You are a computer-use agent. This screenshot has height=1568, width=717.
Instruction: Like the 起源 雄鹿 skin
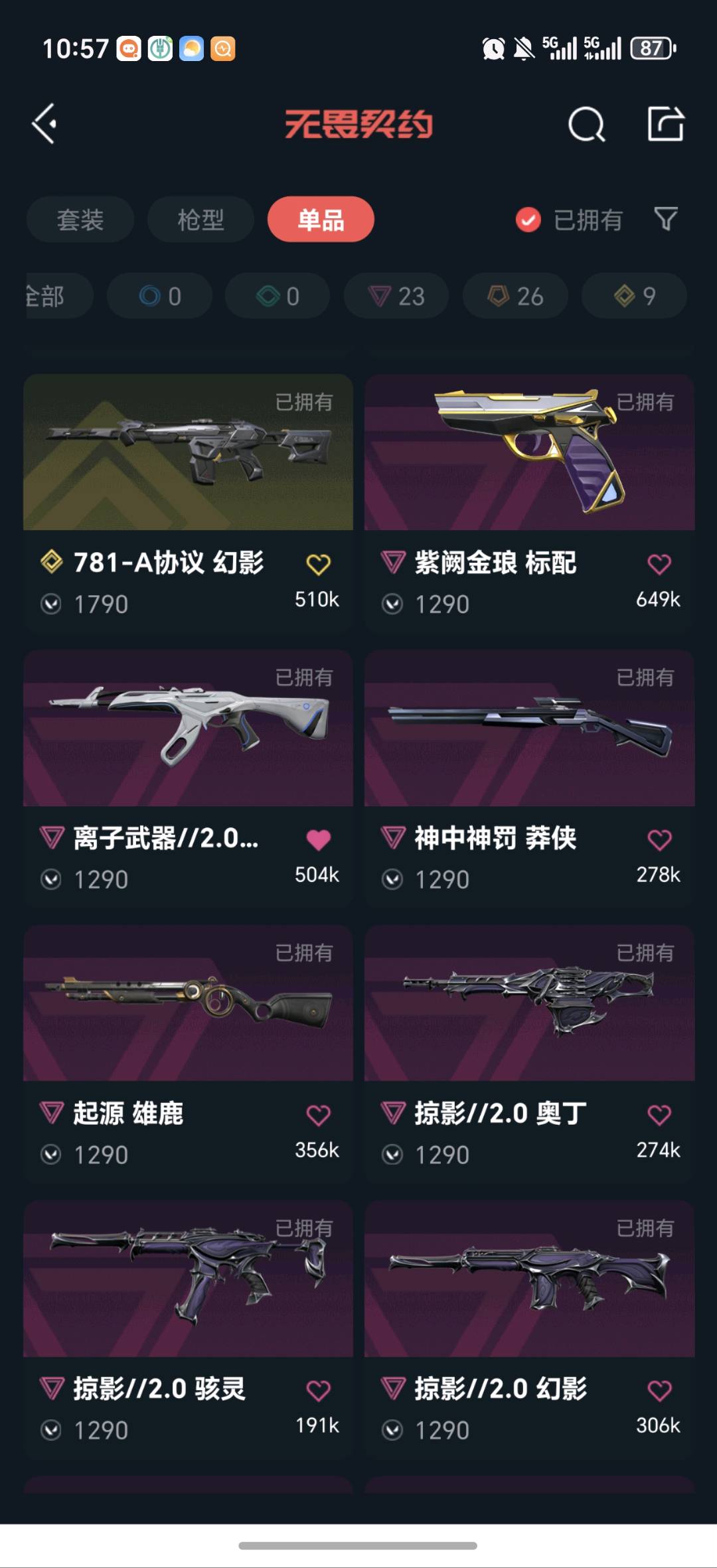pos(318,1115)
